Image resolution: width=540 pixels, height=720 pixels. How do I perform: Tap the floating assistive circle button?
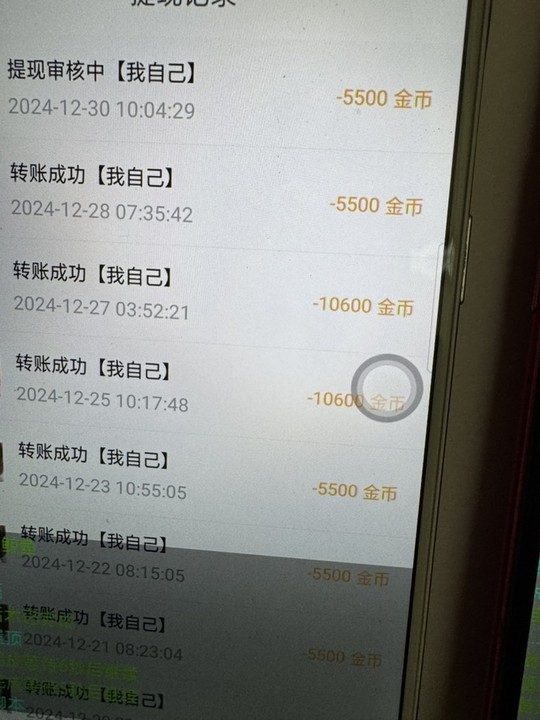tap(387, 388)
